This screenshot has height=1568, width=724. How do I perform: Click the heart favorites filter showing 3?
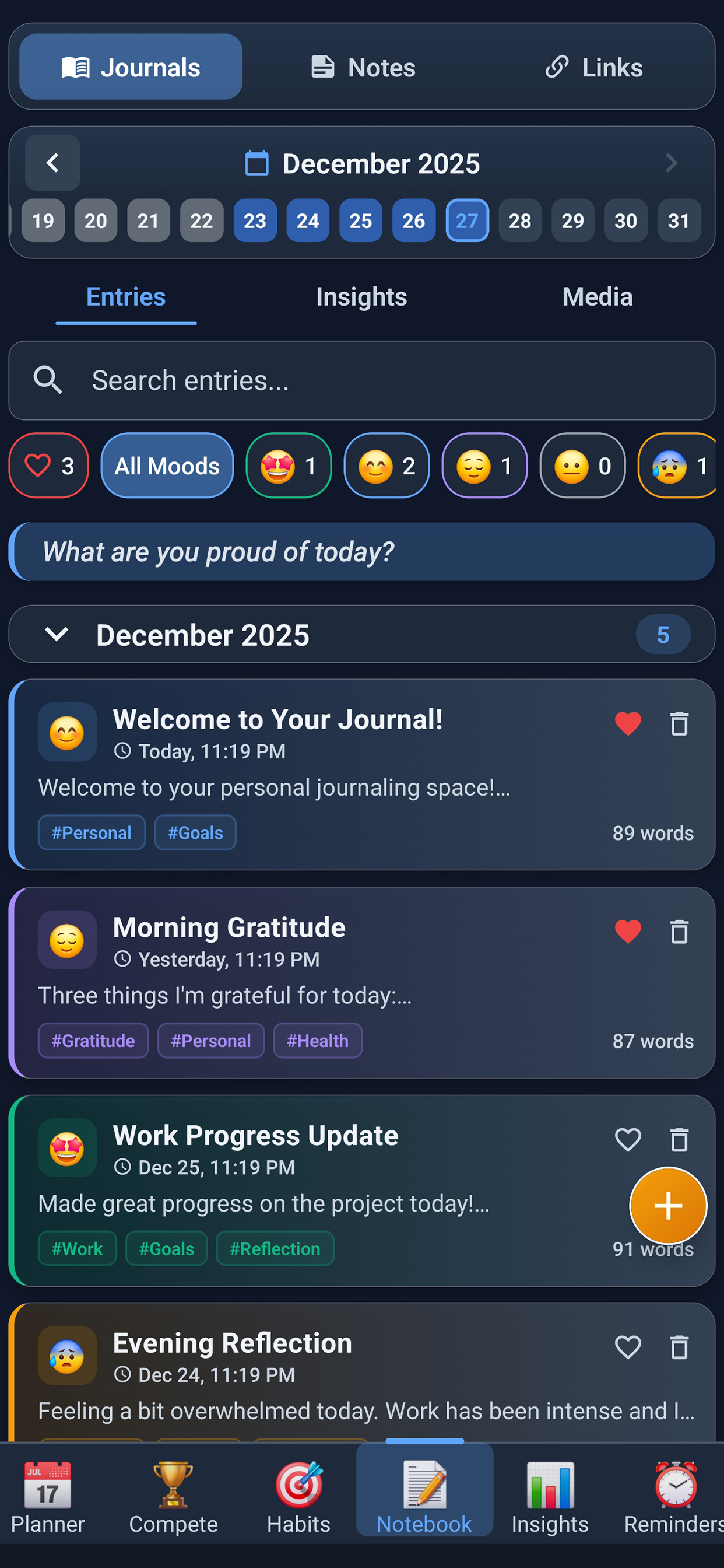click(x=48, y=466)
